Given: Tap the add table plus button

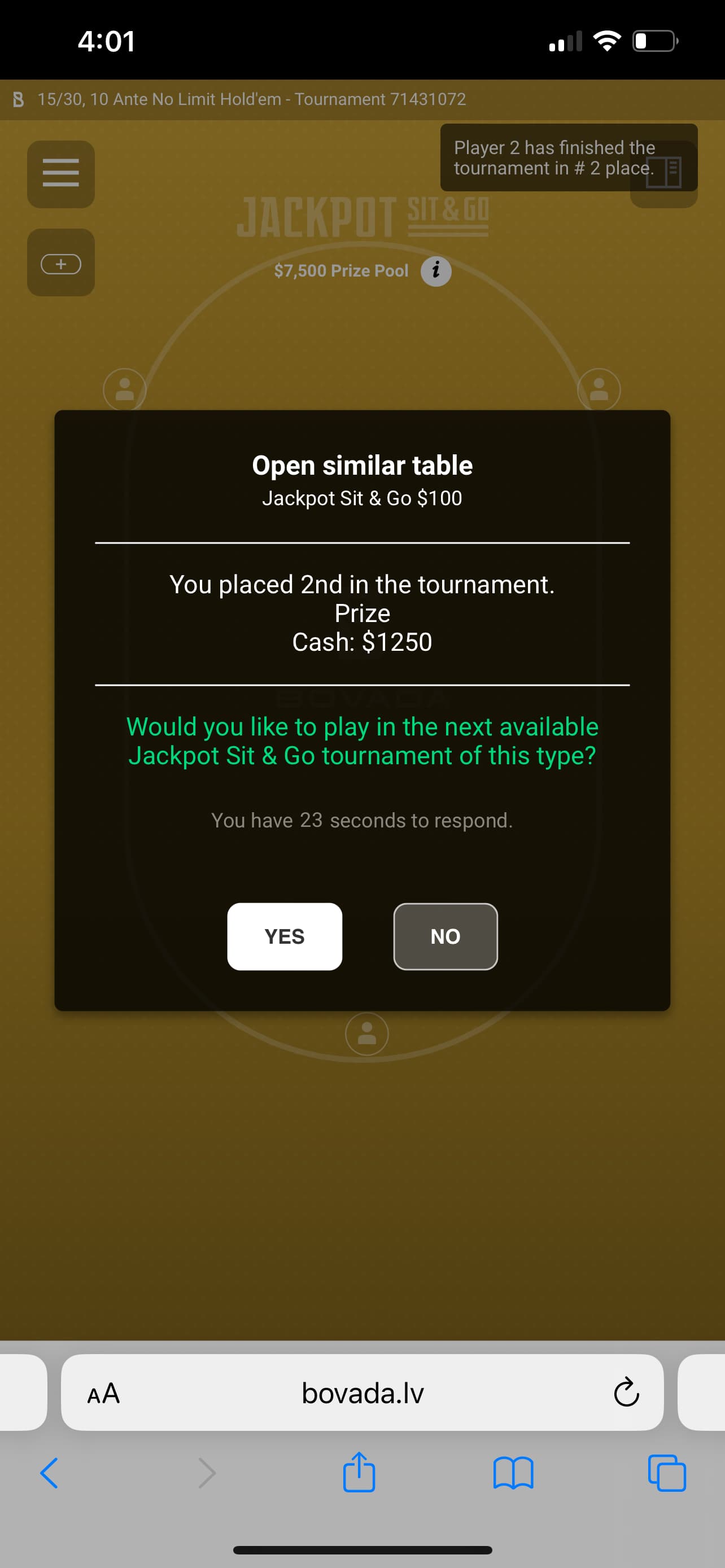Looking at the screenshot, I should coord(61,263).
